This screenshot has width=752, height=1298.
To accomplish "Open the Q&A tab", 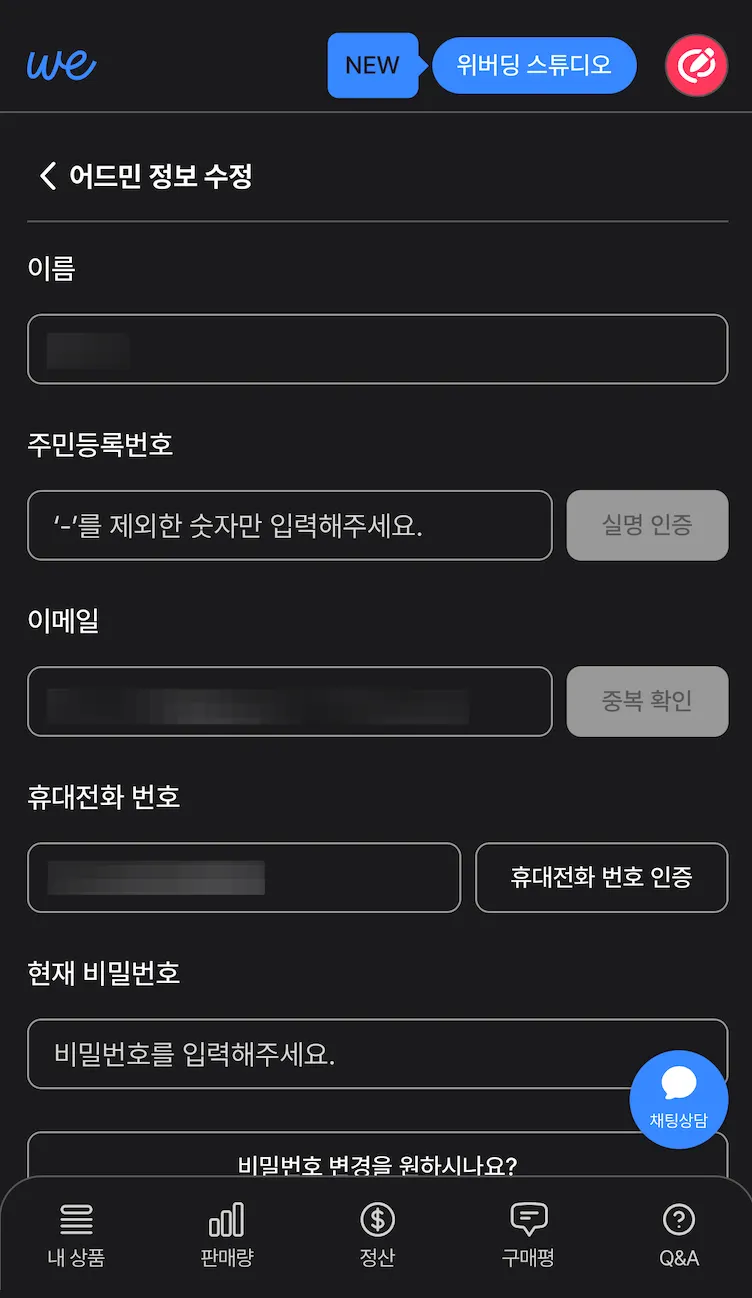I will tap(678, 1235).
